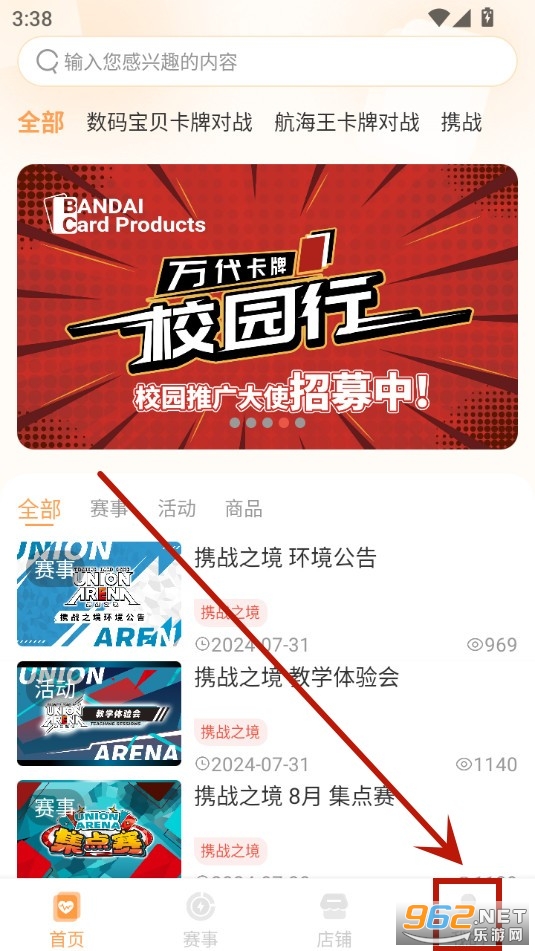This screenshot has width=535, height=951.
Task: Open the 万代卡牌校园行 banner
Action: [x=268, y=306]
